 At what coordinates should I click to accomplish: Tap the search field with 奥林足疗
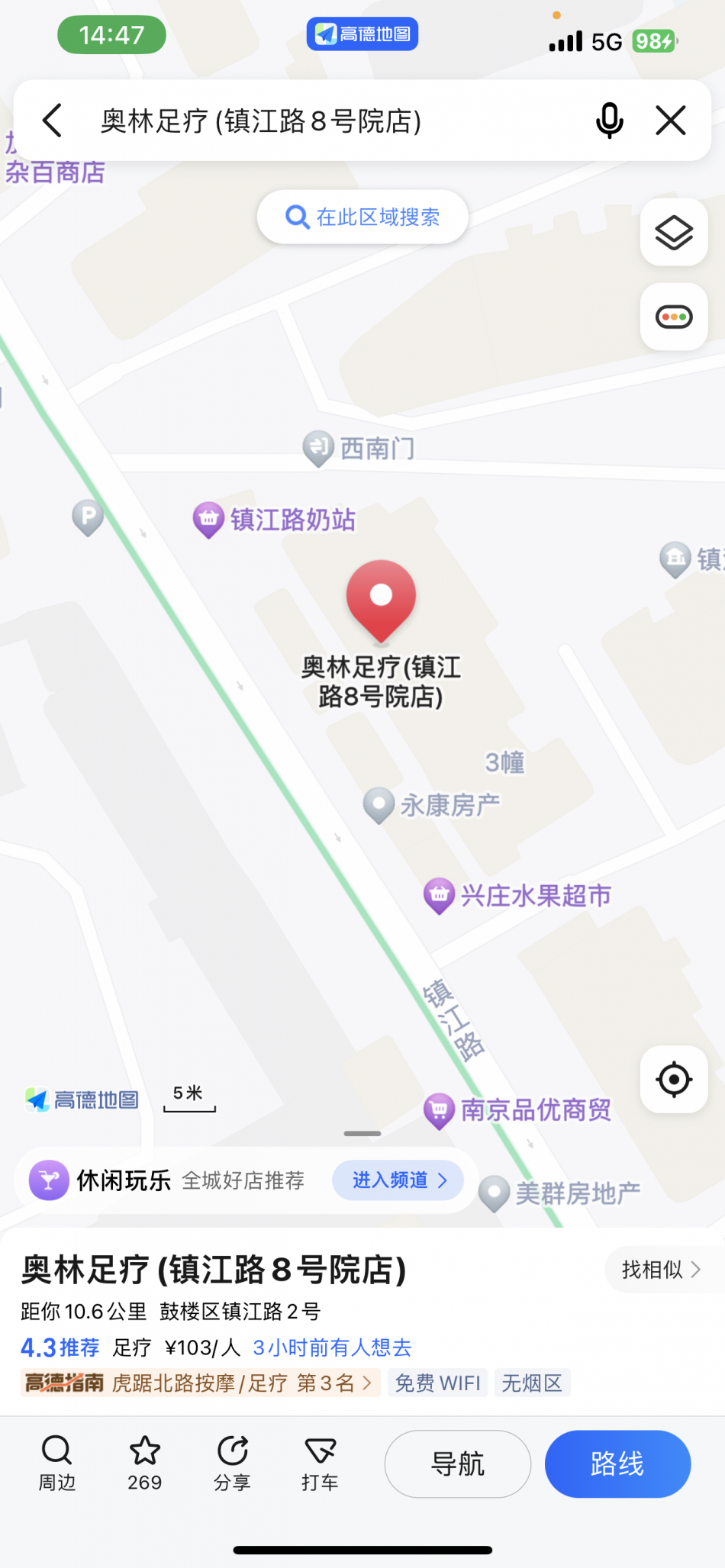pyautogui.click(x=305, y=121)
